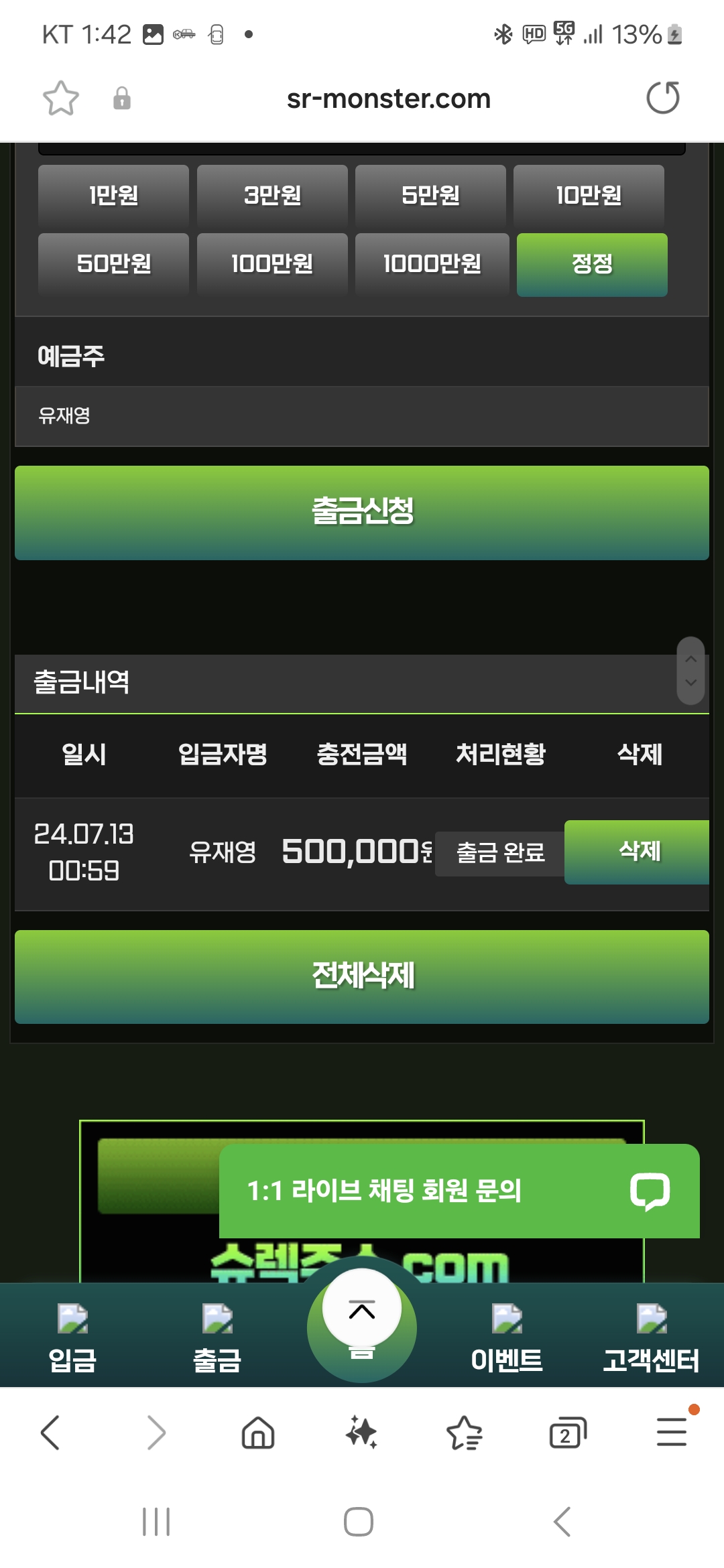Open the 고객센터 tab
The width and height of the screenshot is (724, 1568).
(x=651, y=1337)
